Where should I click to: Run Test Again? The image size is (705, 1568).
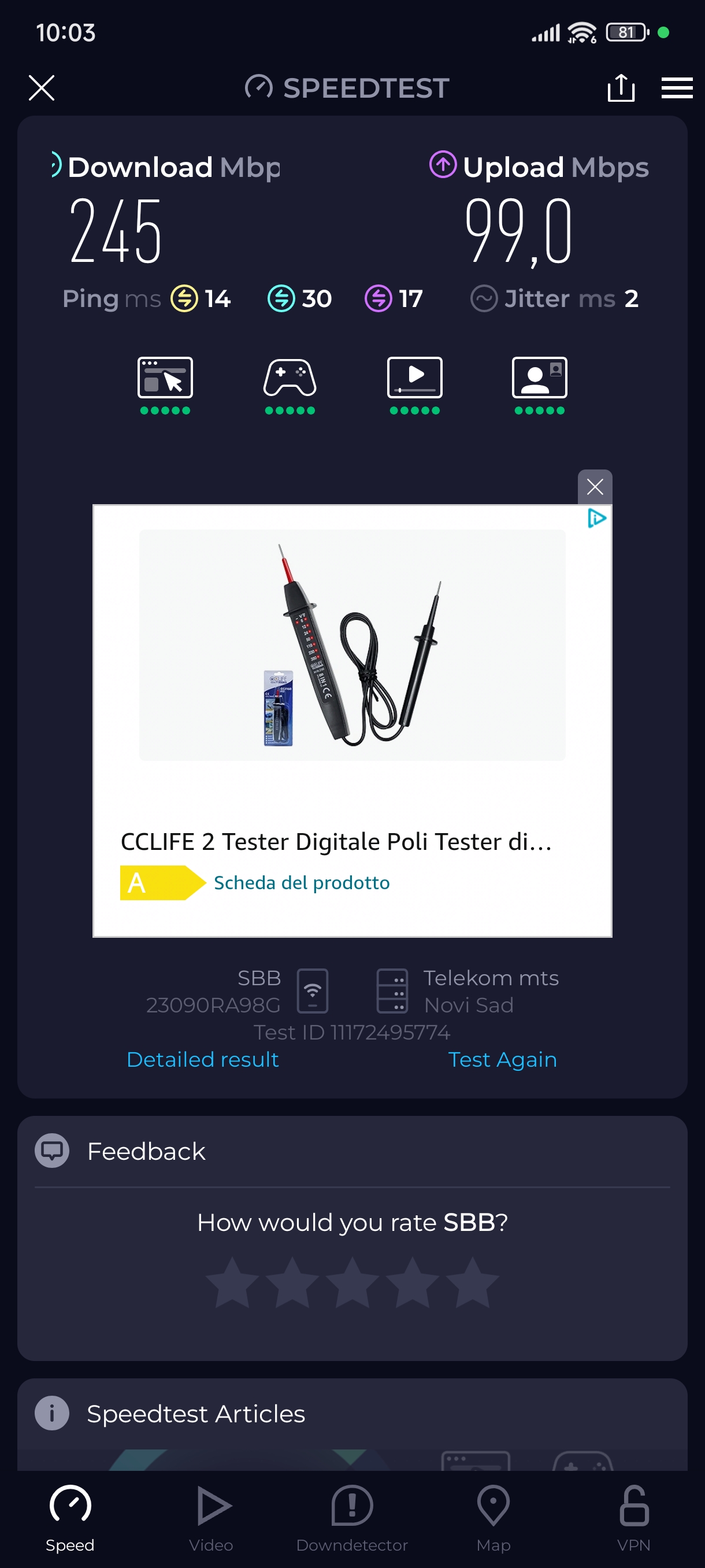pyautogui.click(x=502, y=1060)
